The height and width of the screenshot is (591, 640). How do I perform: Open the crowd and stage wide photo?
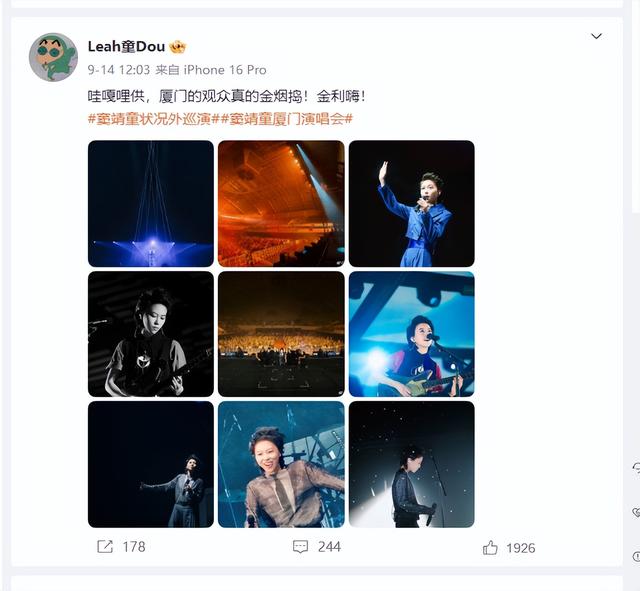281,334
